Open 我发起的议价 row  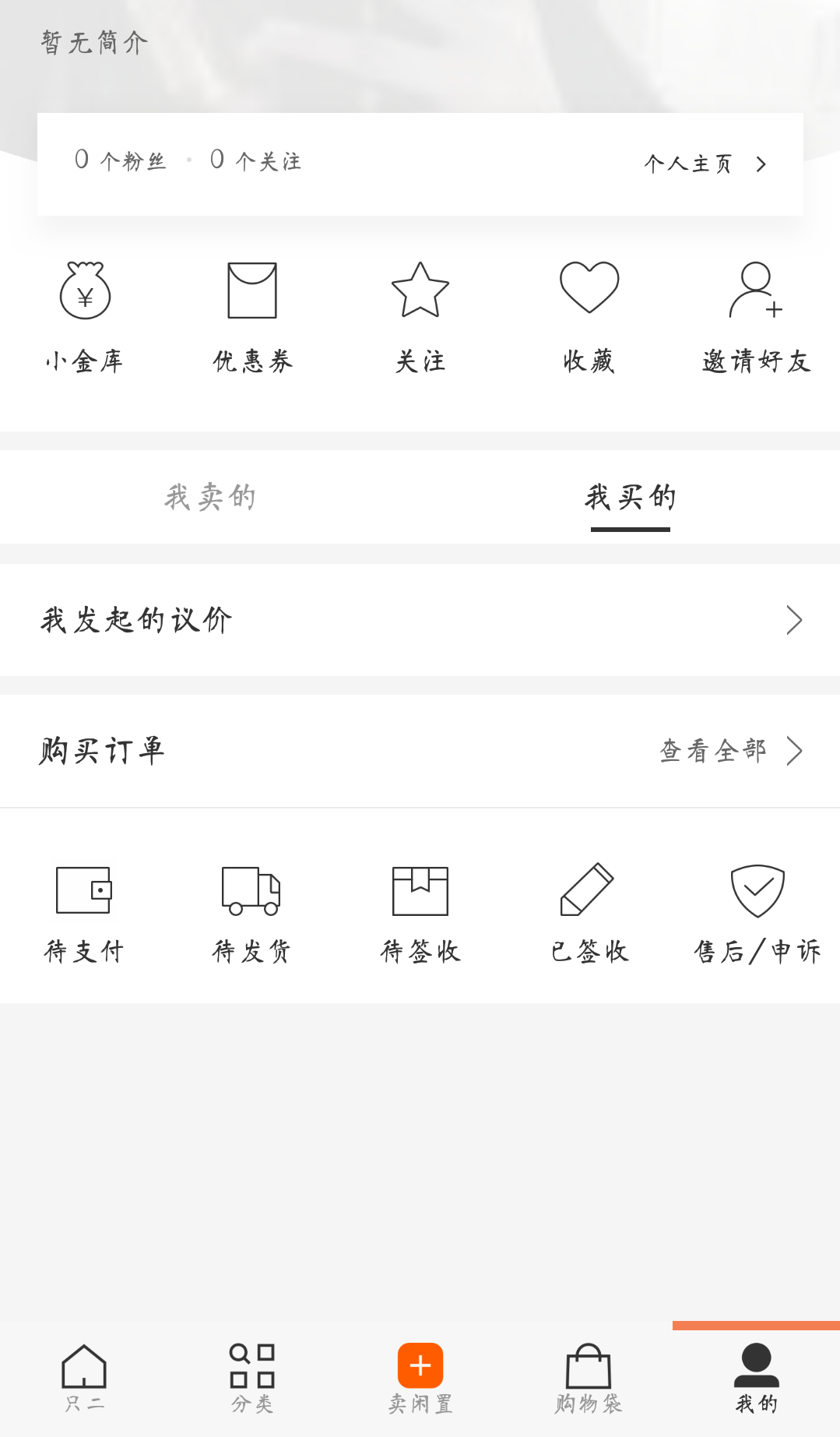point(420,620)
